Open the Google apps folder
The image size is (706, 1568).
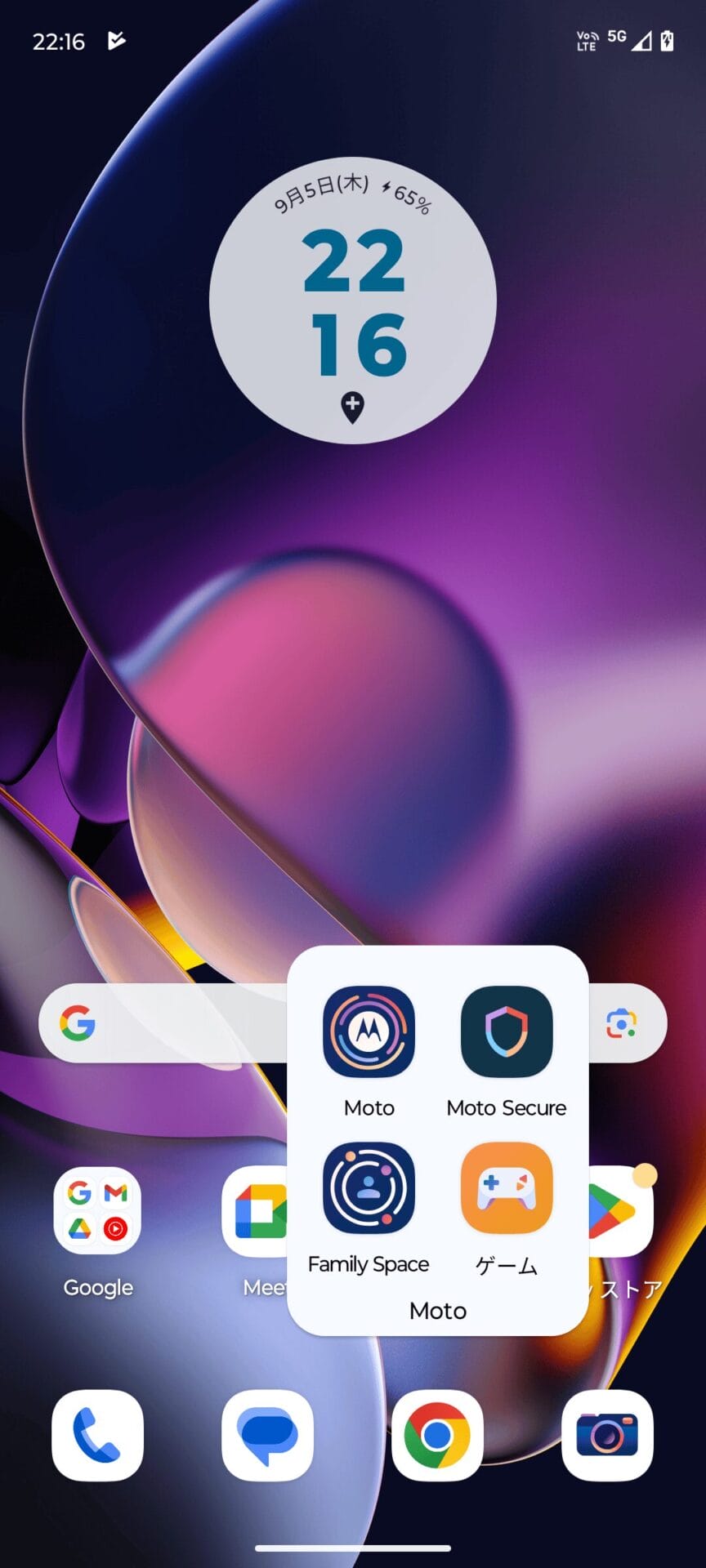[x=97, y=1210]
